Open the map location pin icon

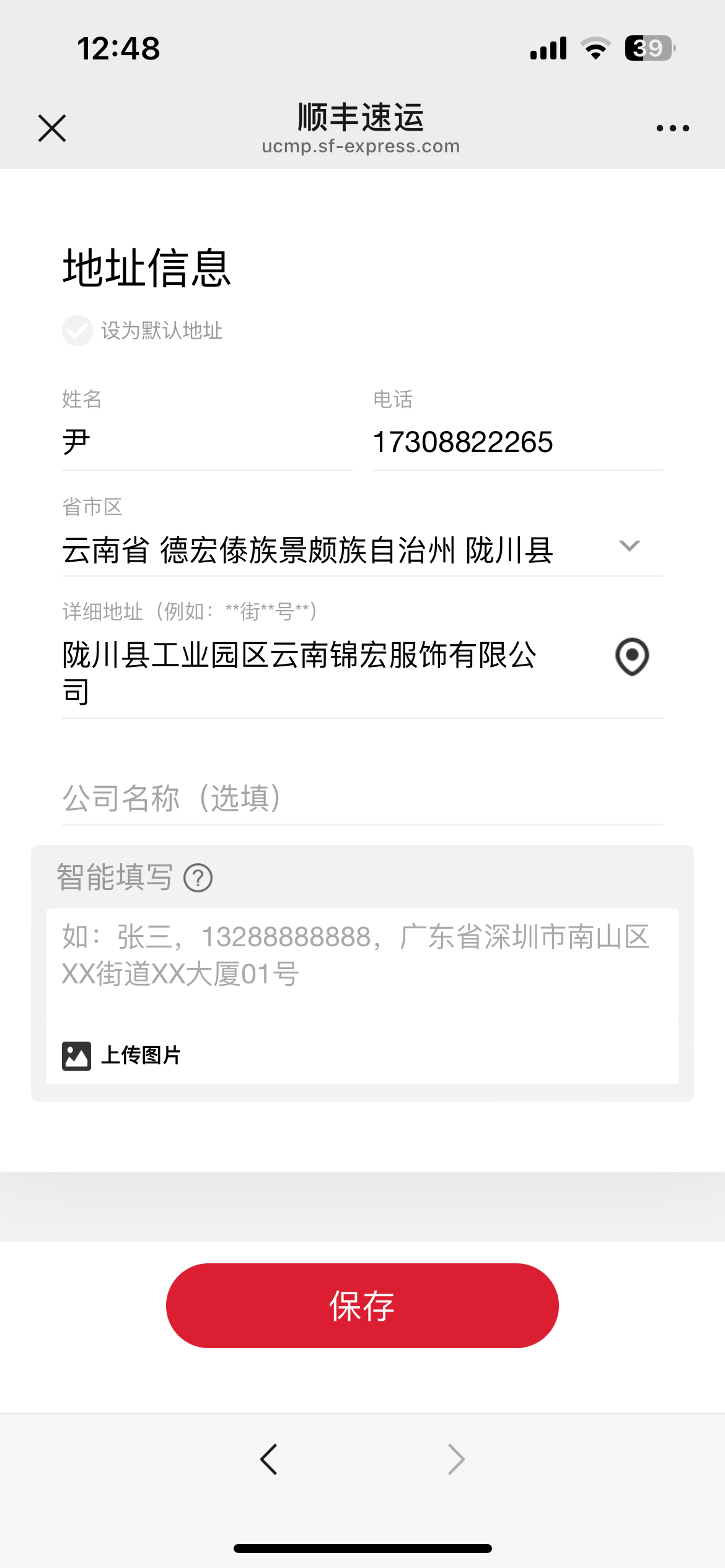tap(631, 656)
